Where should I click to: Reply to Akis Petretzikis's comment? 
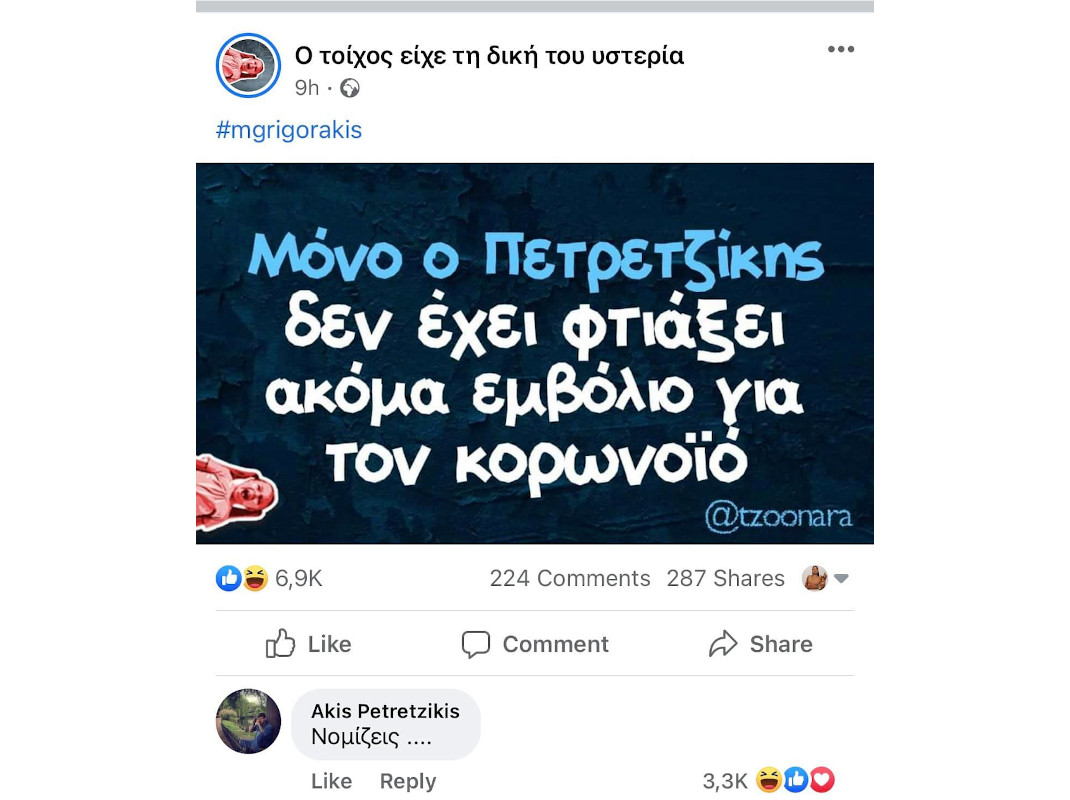[407, 781]
